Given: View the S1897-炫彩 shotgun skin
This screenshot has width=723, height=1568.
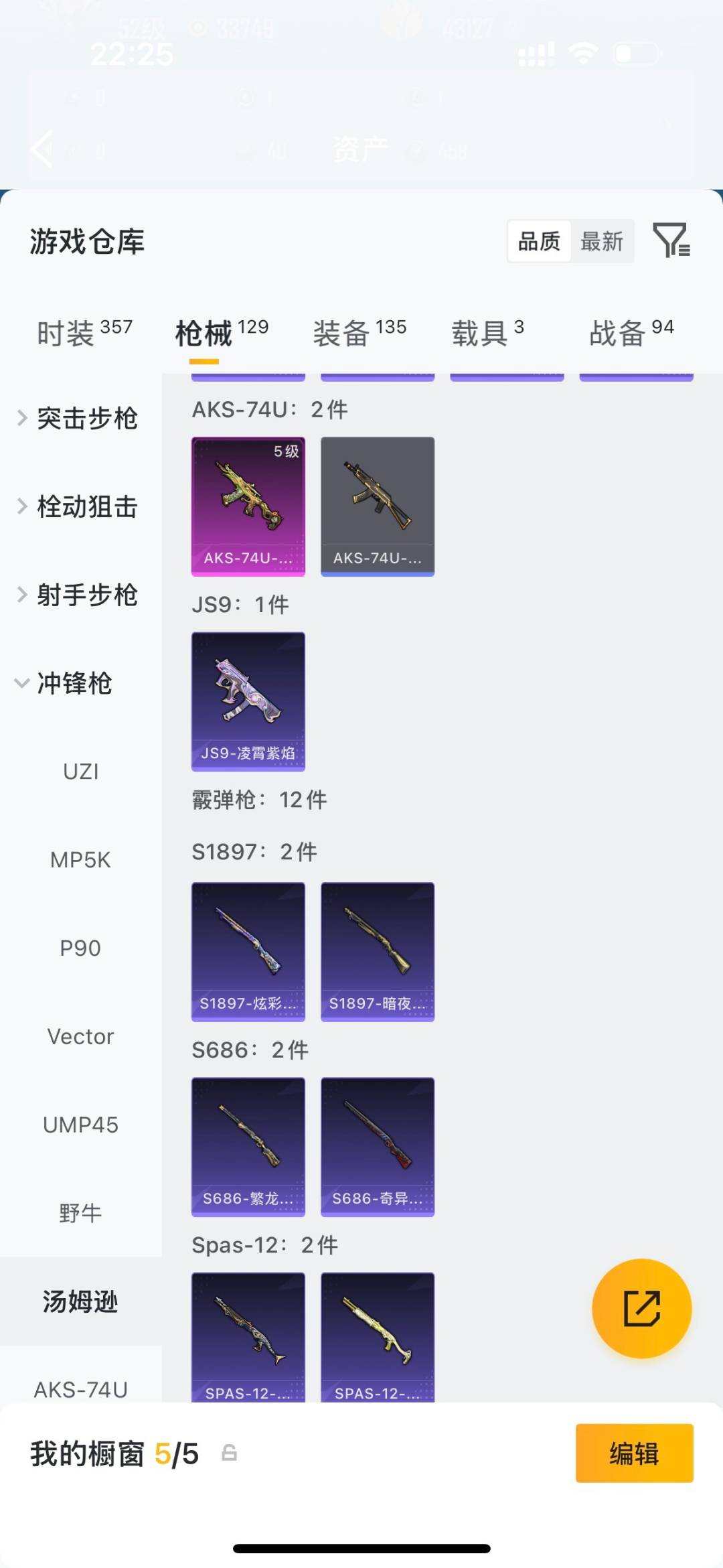Looking at the screenshot, I should pyautogui.click(x=248, y=952).
